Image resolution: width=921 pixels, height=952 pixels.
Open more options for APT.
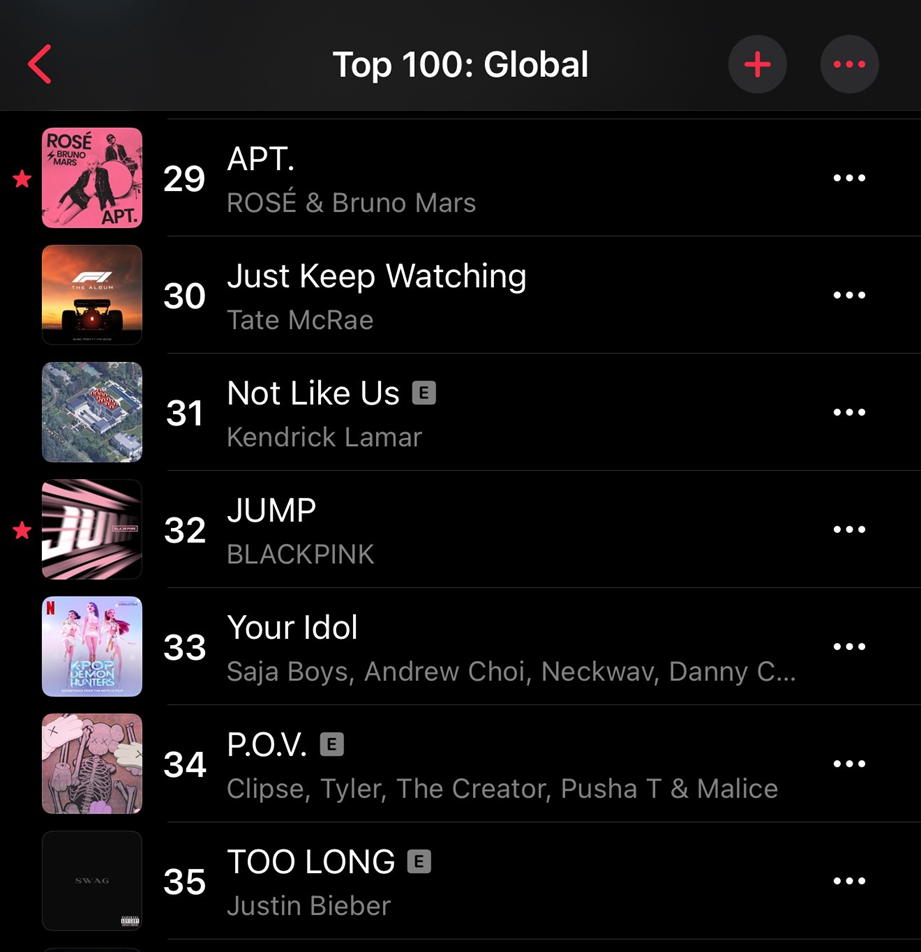849,178
